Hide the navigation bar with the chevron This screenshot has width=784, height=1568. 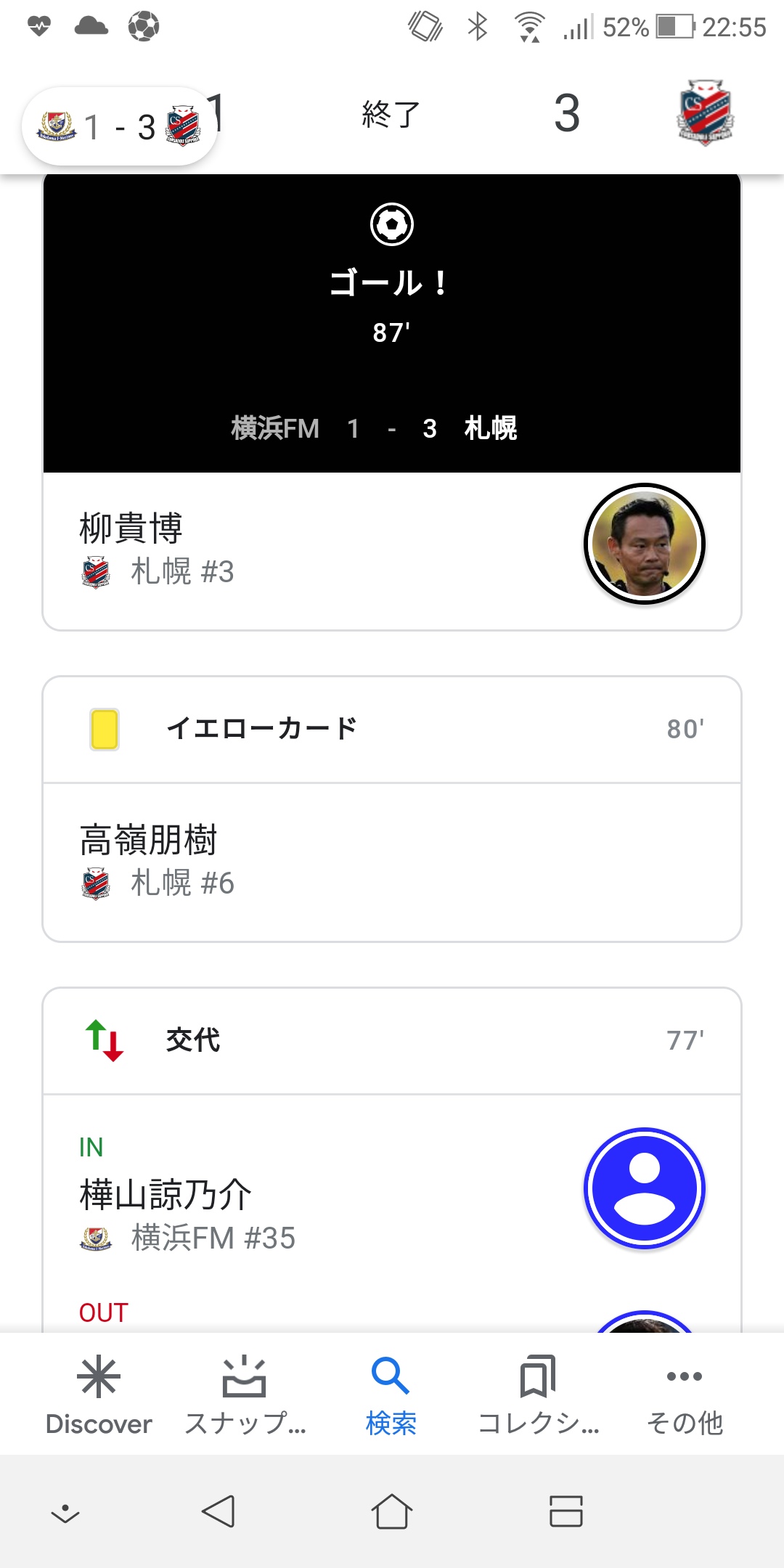[65, 1514]
